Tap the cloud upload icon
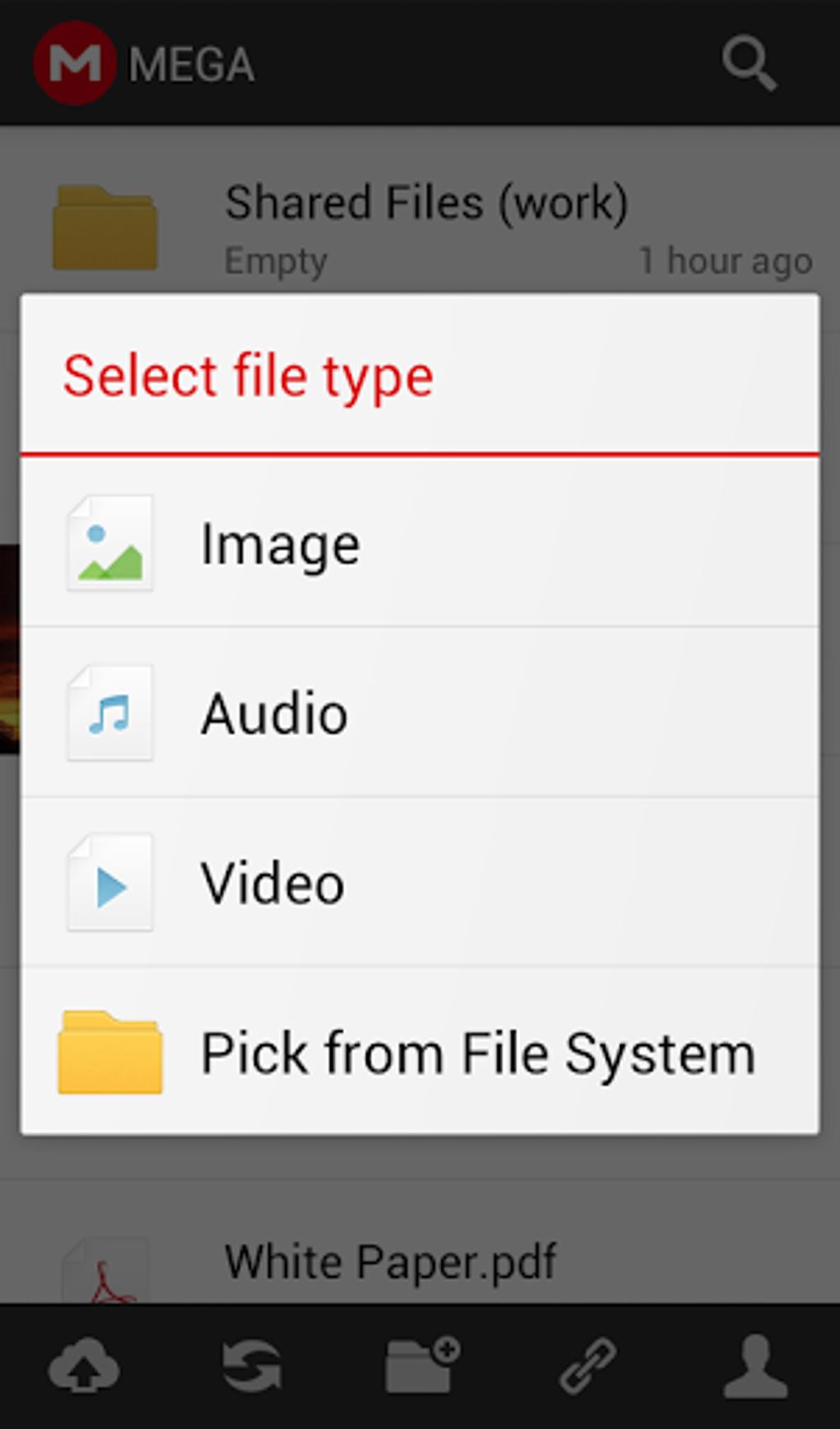The width and height of the screenshot is (840, 1429). (84, 1366)
